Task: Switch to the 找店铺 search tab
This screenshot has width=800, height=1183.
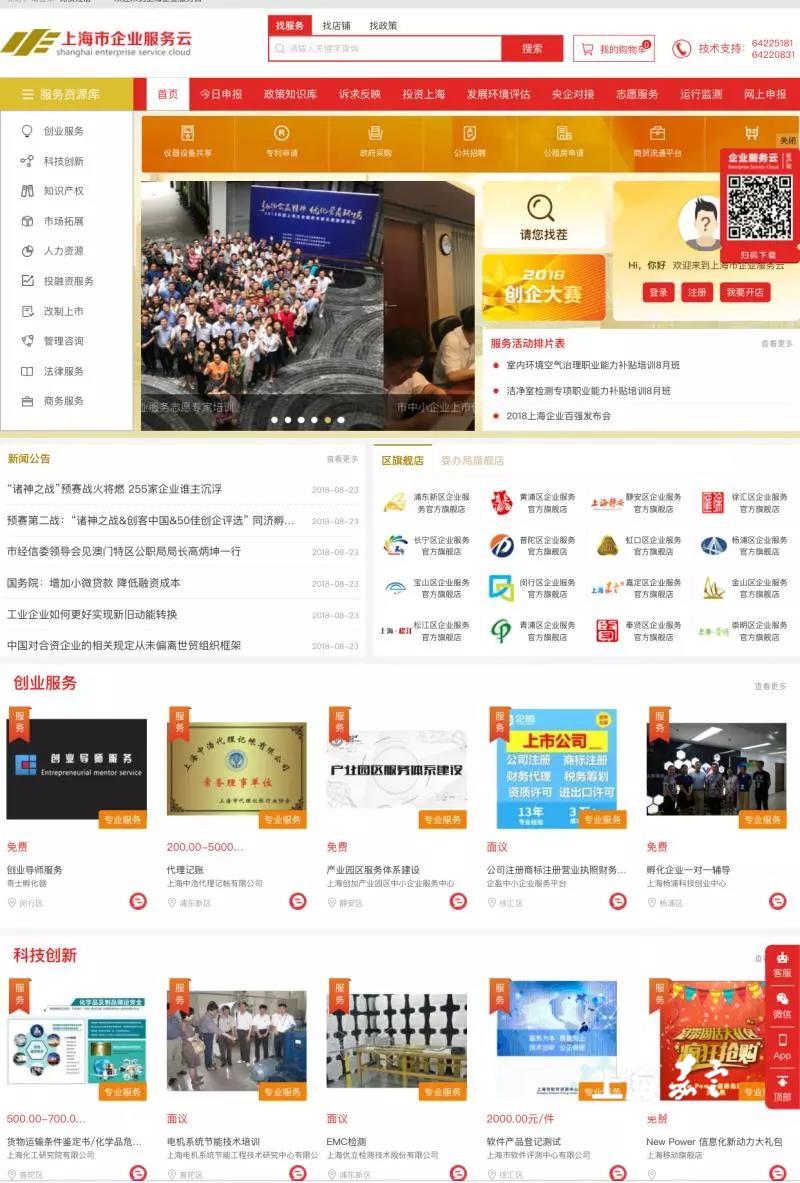Action: (x=336, y=25)
